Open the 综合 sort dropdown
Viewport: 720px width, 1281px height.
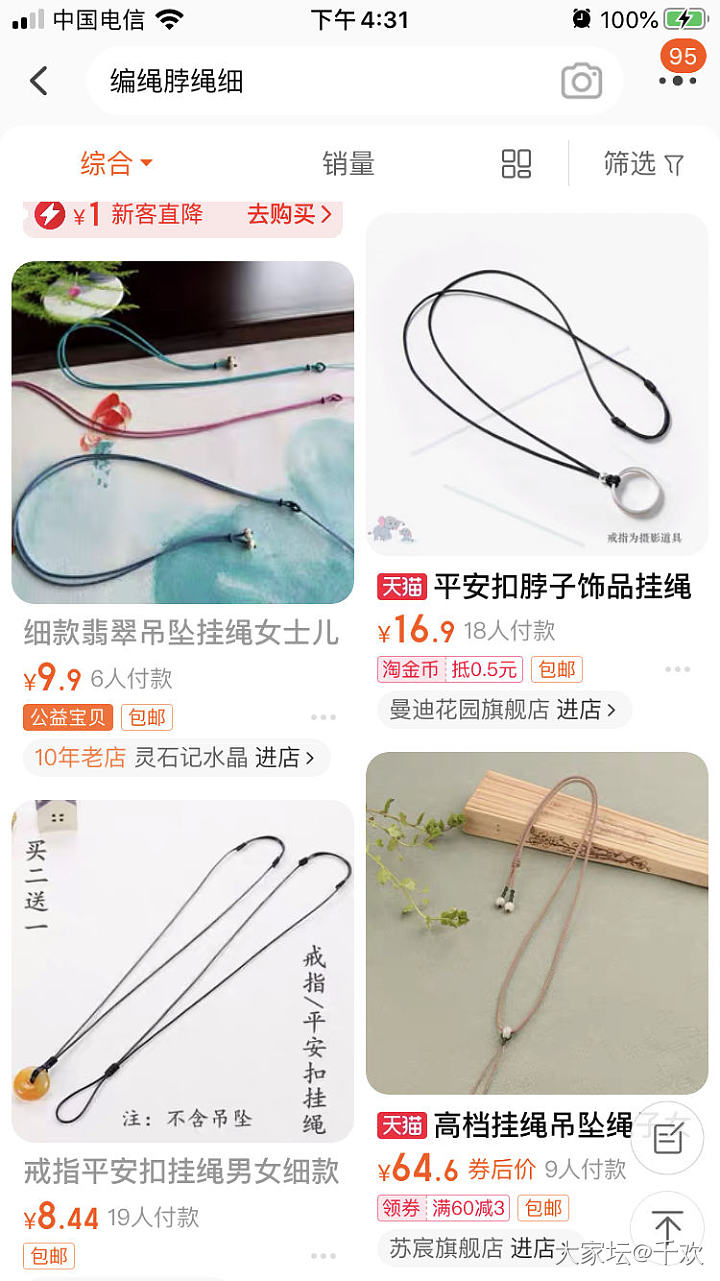click(116, 163)
